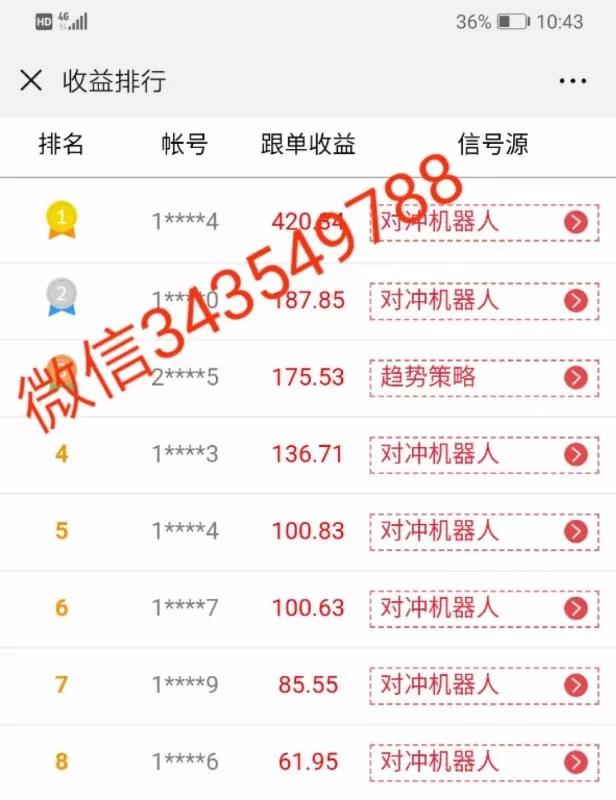Viewport: 616px width, 800px height.
Task: Open 对冲机器人 in the 61.95 row
Action: coord(478,762)
